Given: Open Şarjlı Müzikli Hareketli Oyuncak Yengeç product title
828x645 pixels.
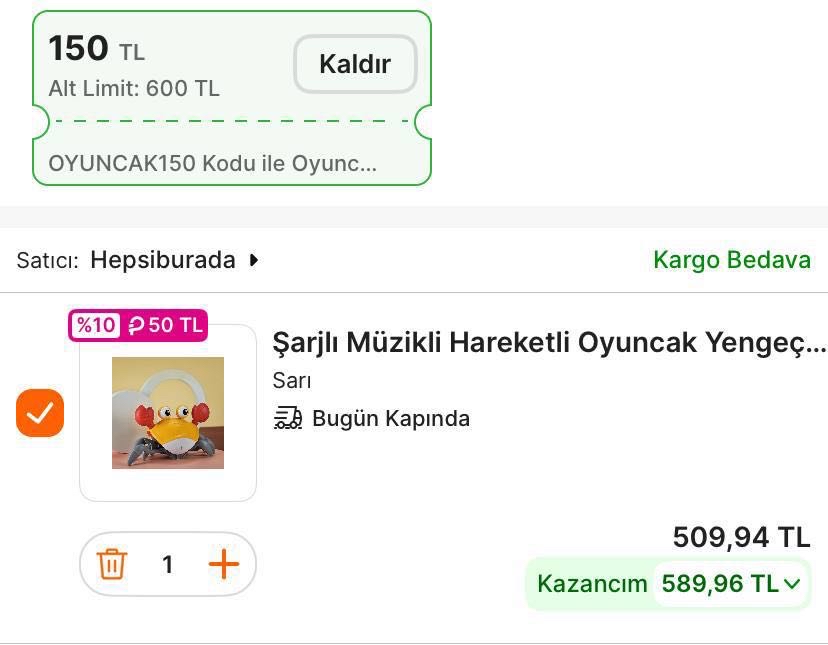Looking at the screenshot, I should (x=548, y=343).
